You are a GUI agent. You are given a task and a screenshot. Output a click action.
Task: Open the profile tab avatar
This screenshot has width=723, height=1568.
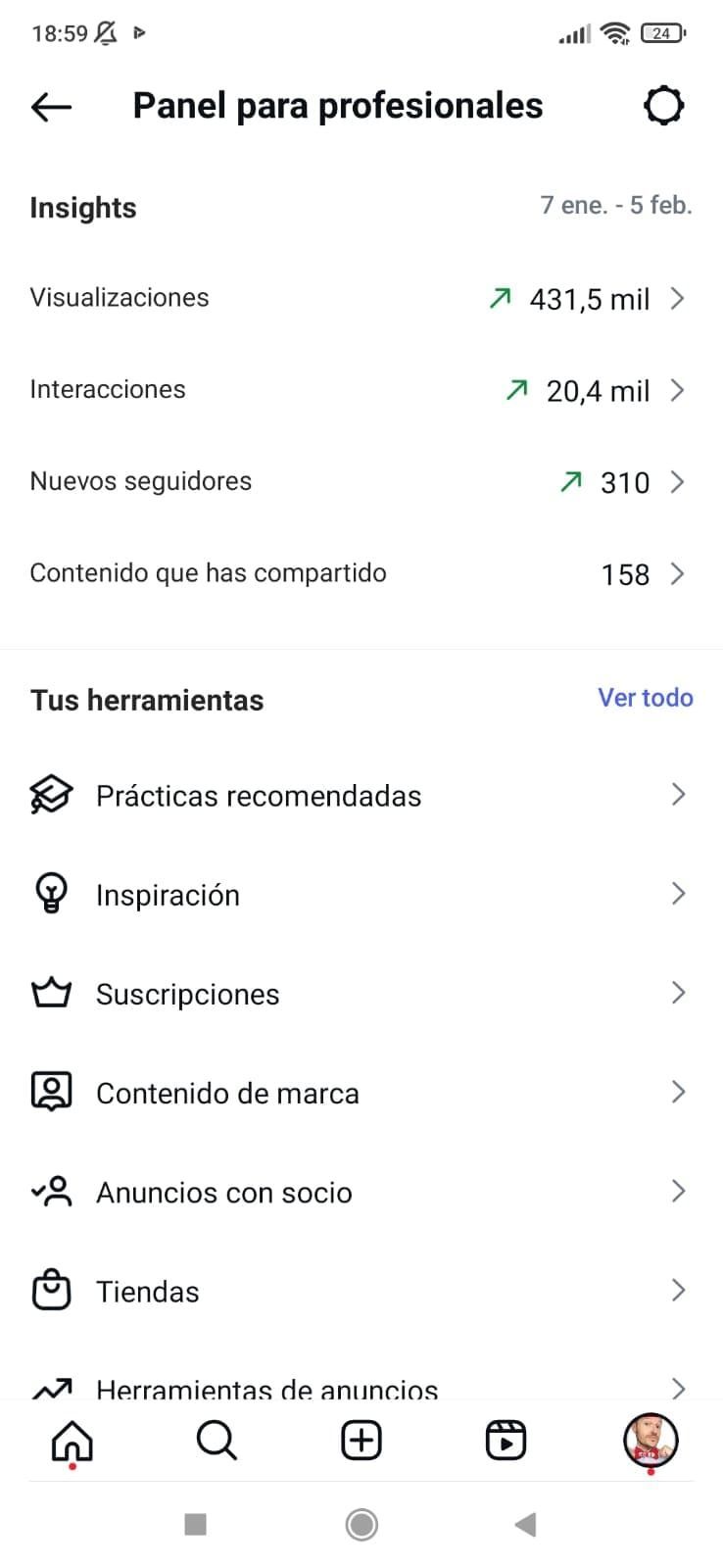(651, 1440)
